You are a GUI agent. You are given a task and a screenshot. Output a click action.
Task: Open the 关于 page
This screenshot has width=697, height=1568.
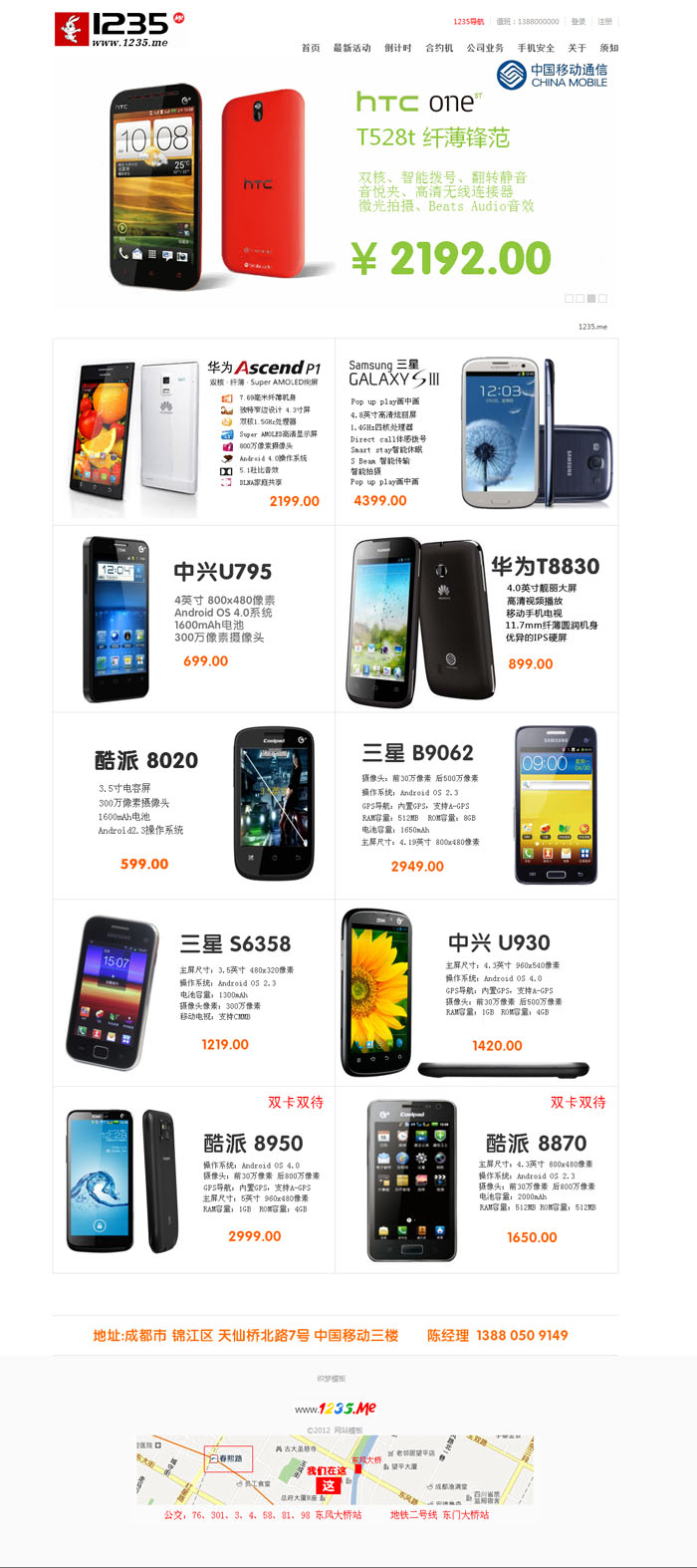(x=577, y=48)
